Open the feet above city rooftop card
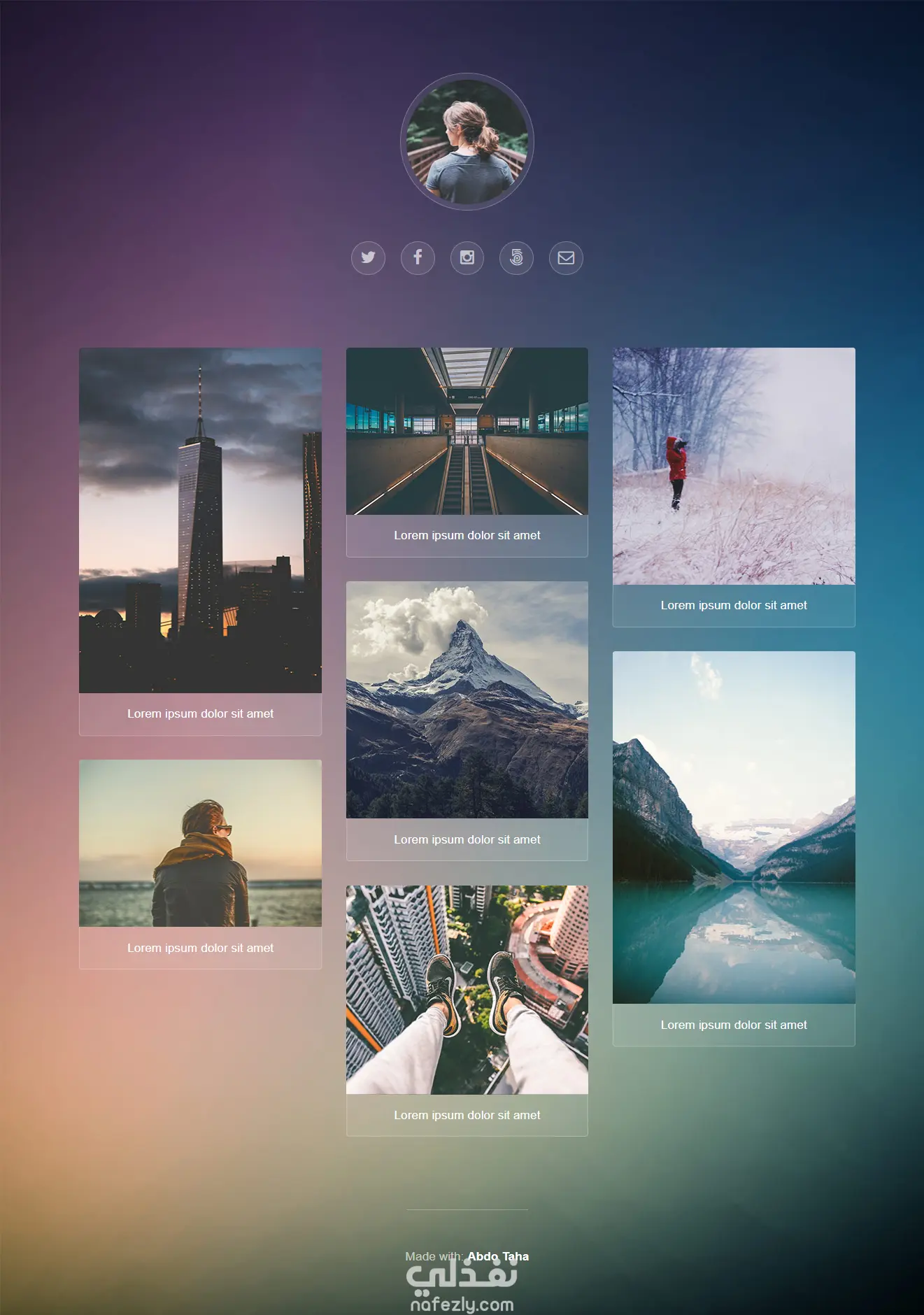The height and width of the screenshot is (1315, 924). click(467, 990)
